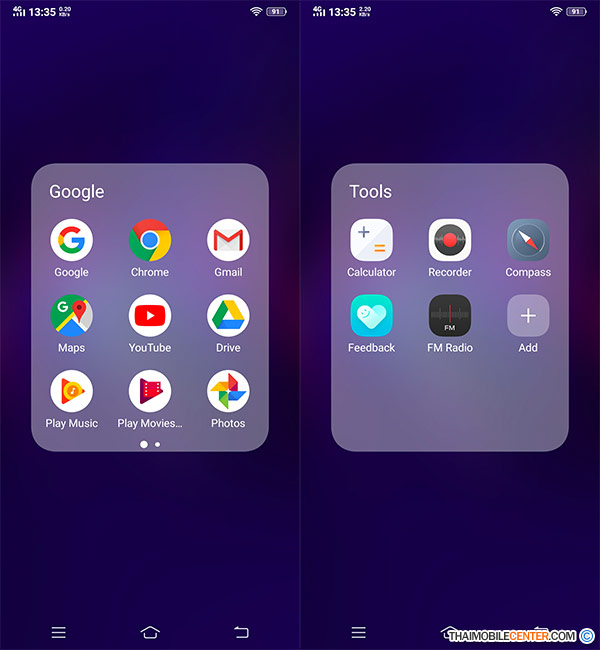Open the YouTube app
This screenshot has height=650, width=600.
point(150,316)
